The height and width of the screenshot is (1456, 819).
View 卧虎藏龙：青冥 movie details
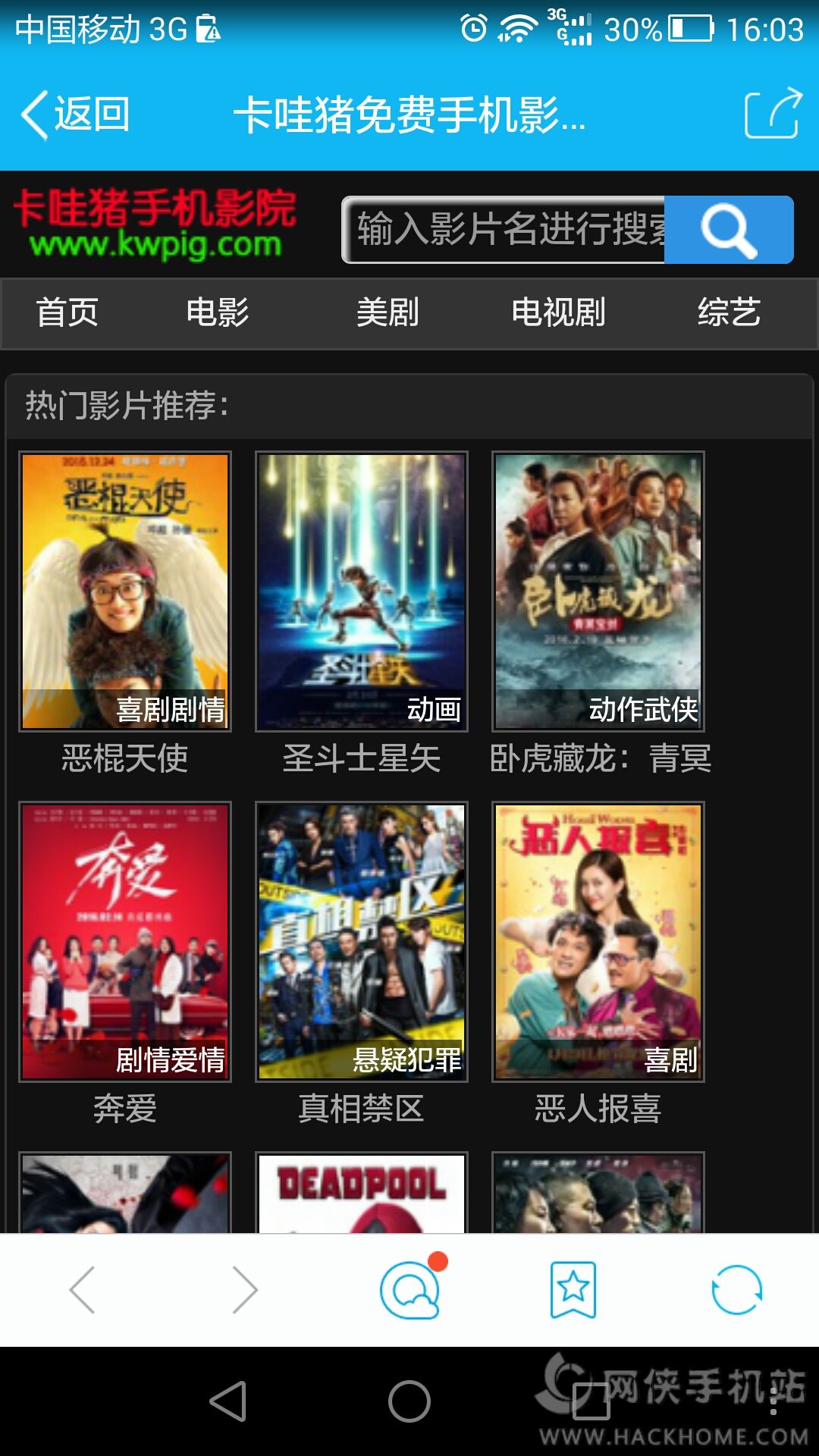point(598,591)
